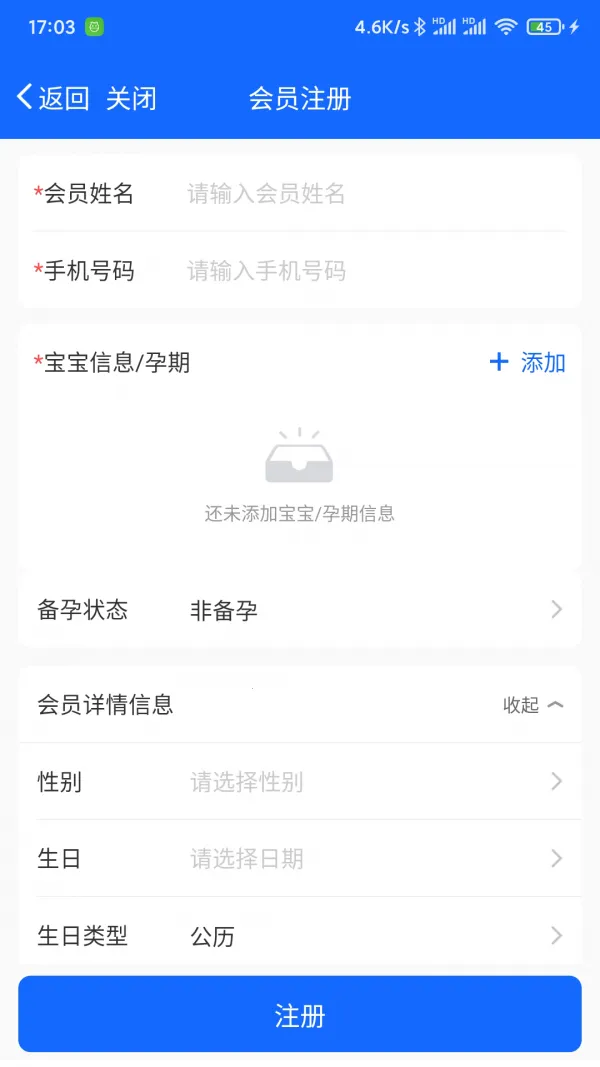Collapse member details with 收起
This screenshot has height=1067, width=600.
(533, 705)
